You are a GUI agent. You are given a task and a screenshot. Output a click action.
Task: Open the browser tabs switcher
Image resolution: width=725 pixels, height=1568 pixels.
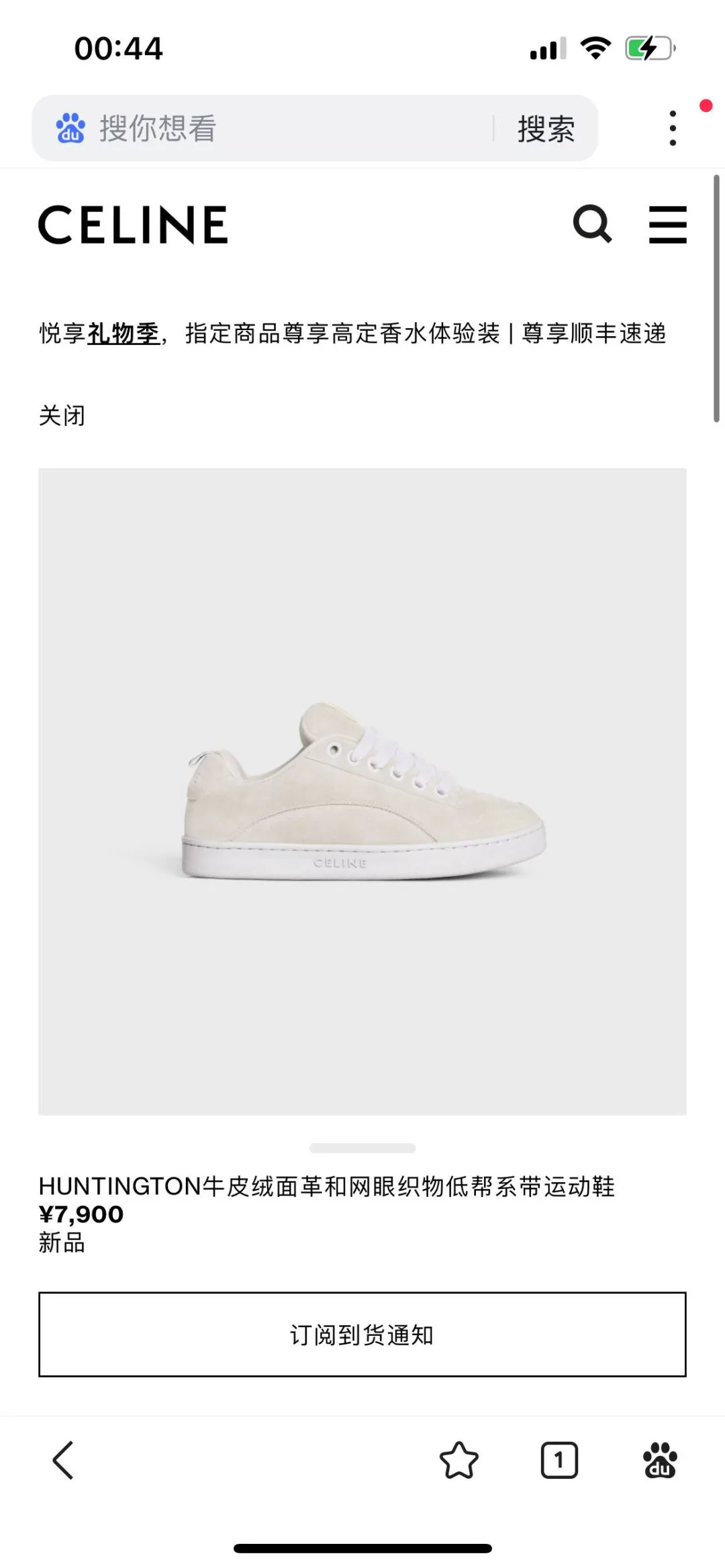pos(559,1460)
